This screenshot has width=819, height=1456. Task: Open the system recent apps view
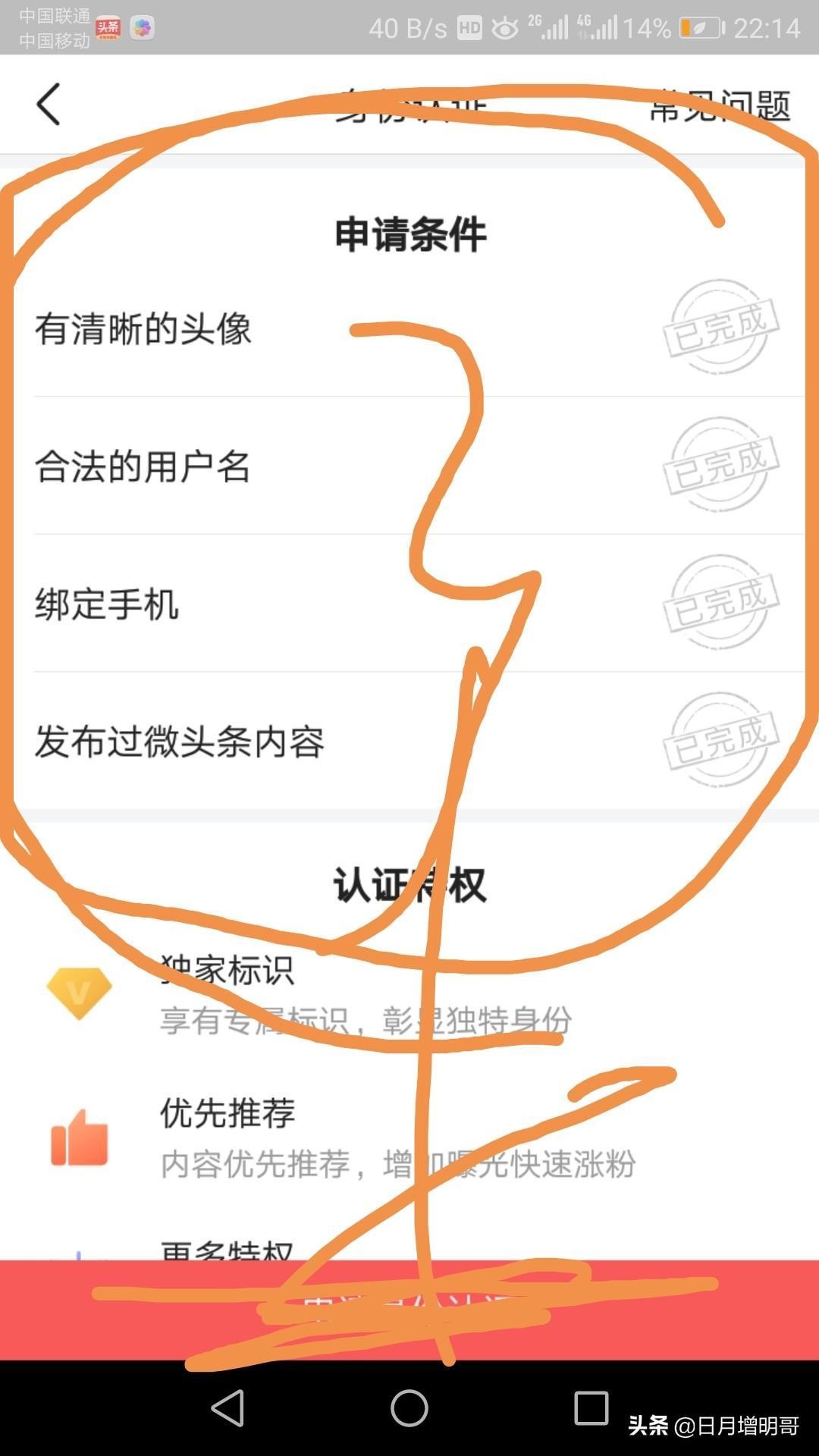click(591, 1408)
